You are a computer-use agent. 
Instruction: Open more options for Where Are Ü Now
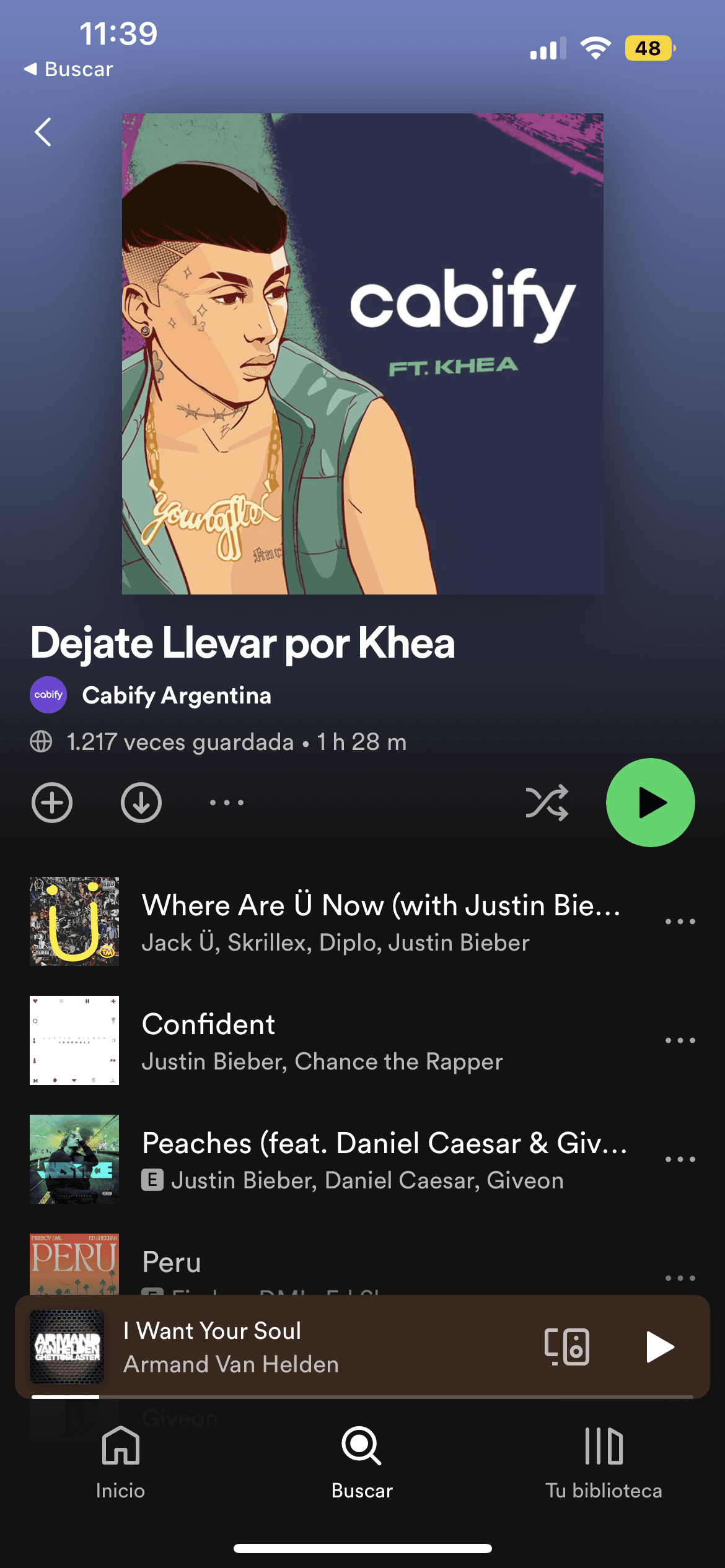pyautogui.click(x=680, y=921)
